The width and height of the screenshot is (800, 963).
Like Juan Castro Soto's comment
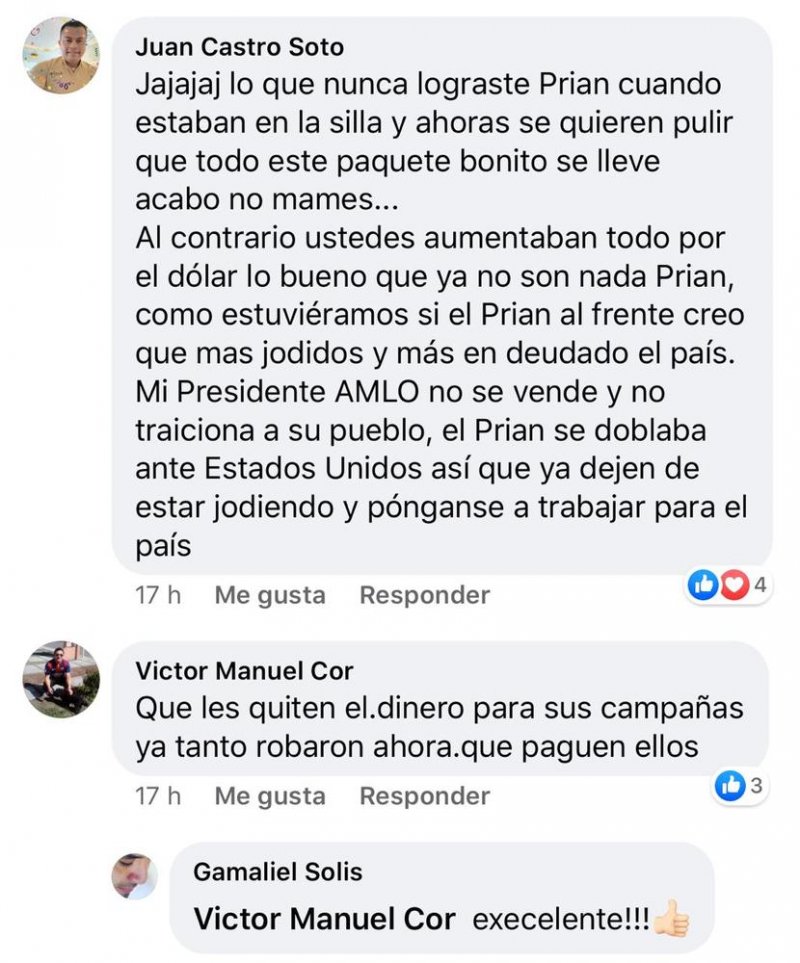(270, 595)
